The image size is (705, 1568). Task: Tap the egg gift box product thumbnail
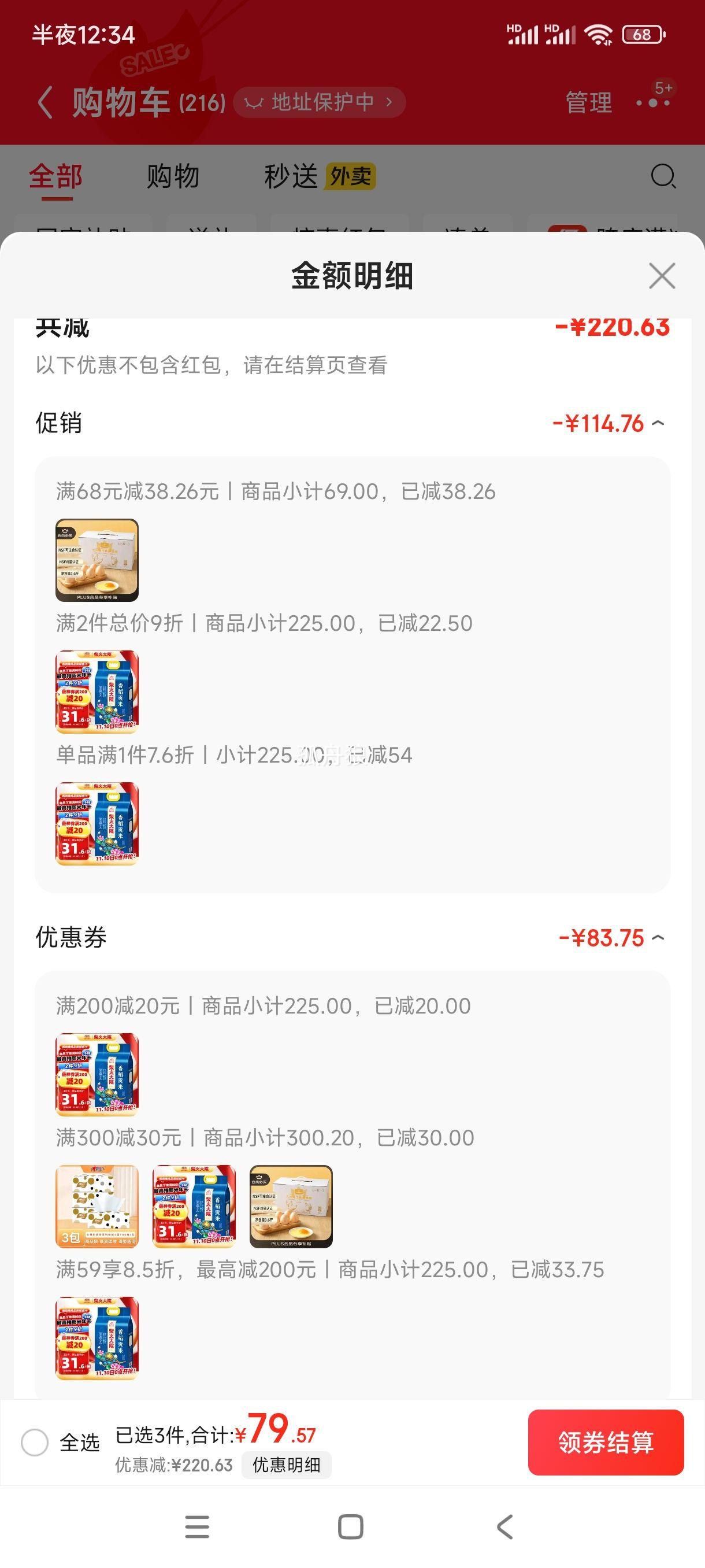97,561
